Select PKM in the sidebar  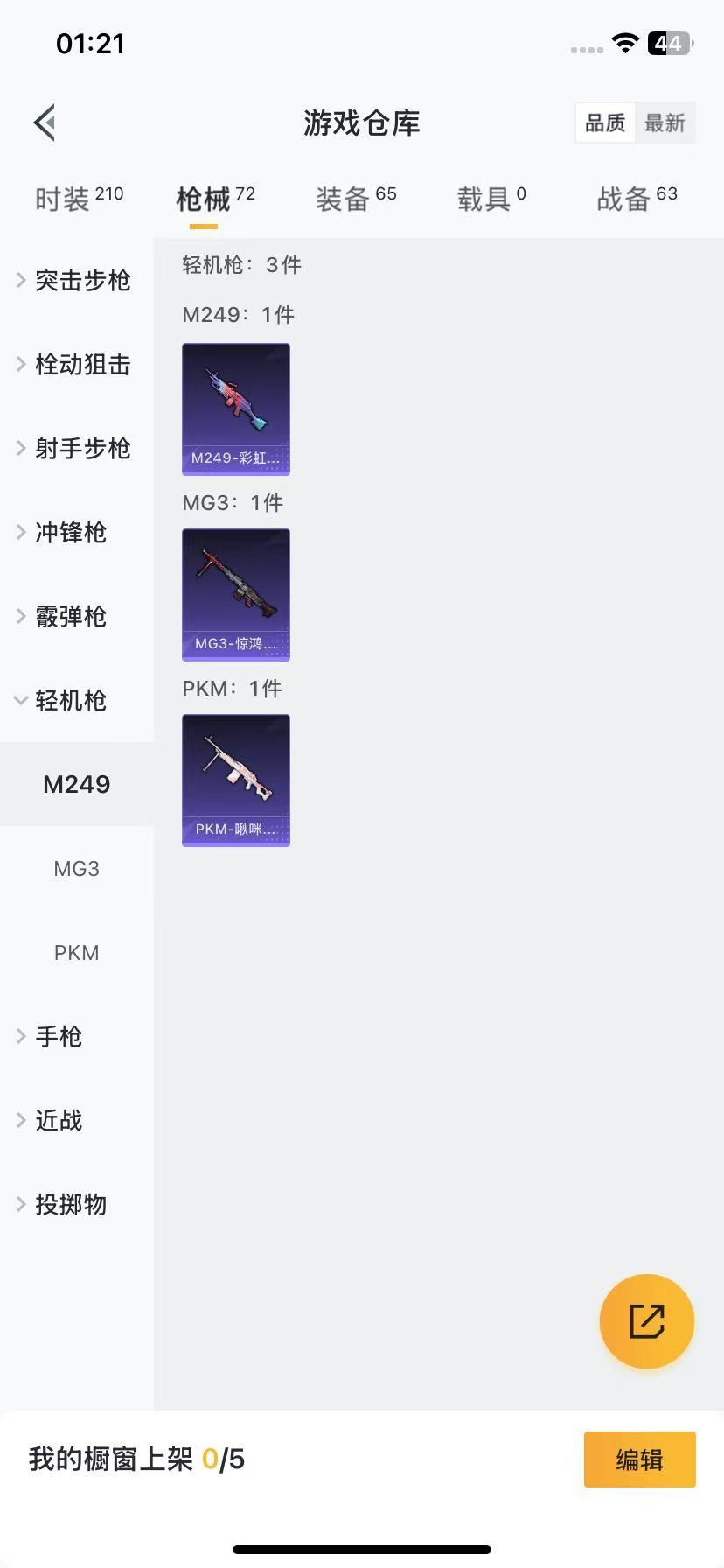tap(77, 952)
